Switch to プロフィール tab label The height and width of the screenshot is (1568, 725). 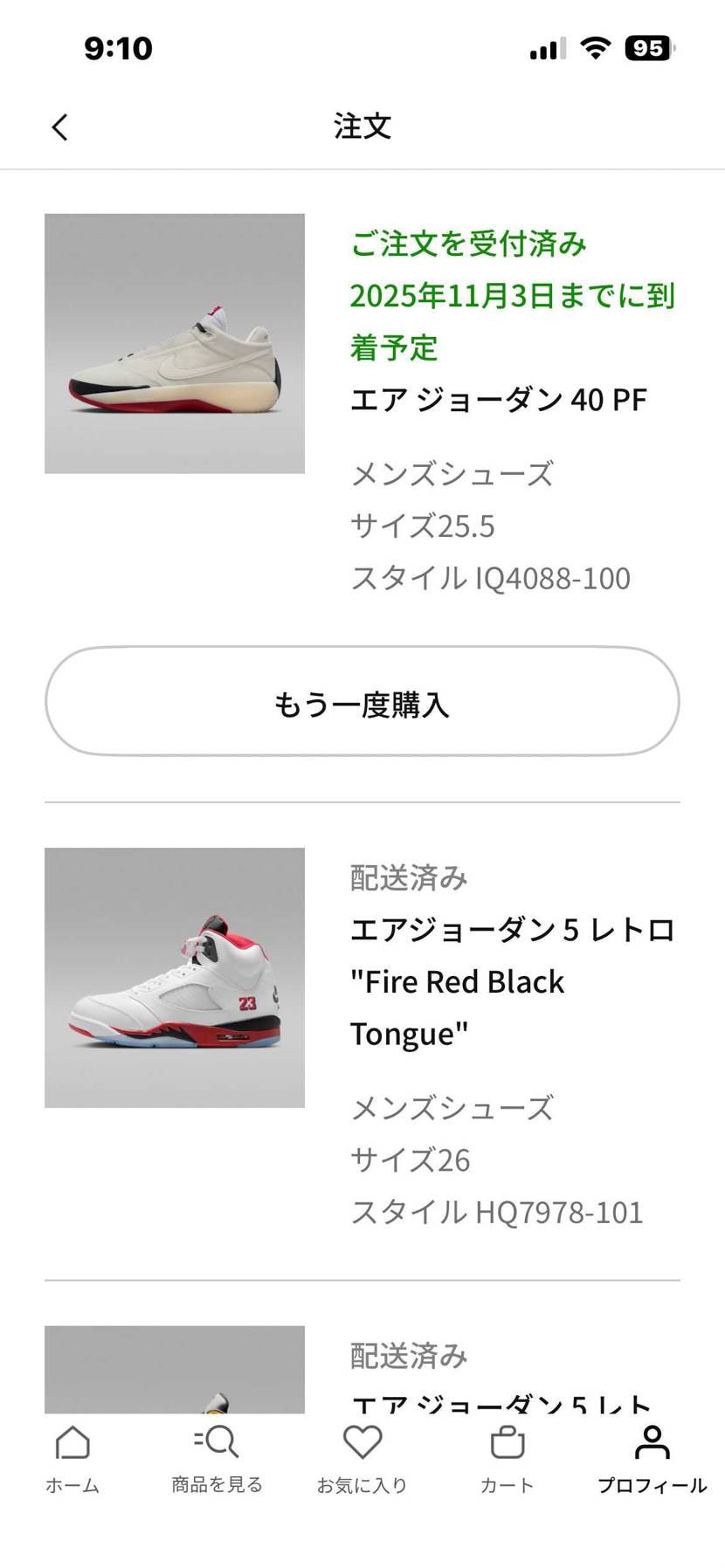click(x=652, y=1484)
